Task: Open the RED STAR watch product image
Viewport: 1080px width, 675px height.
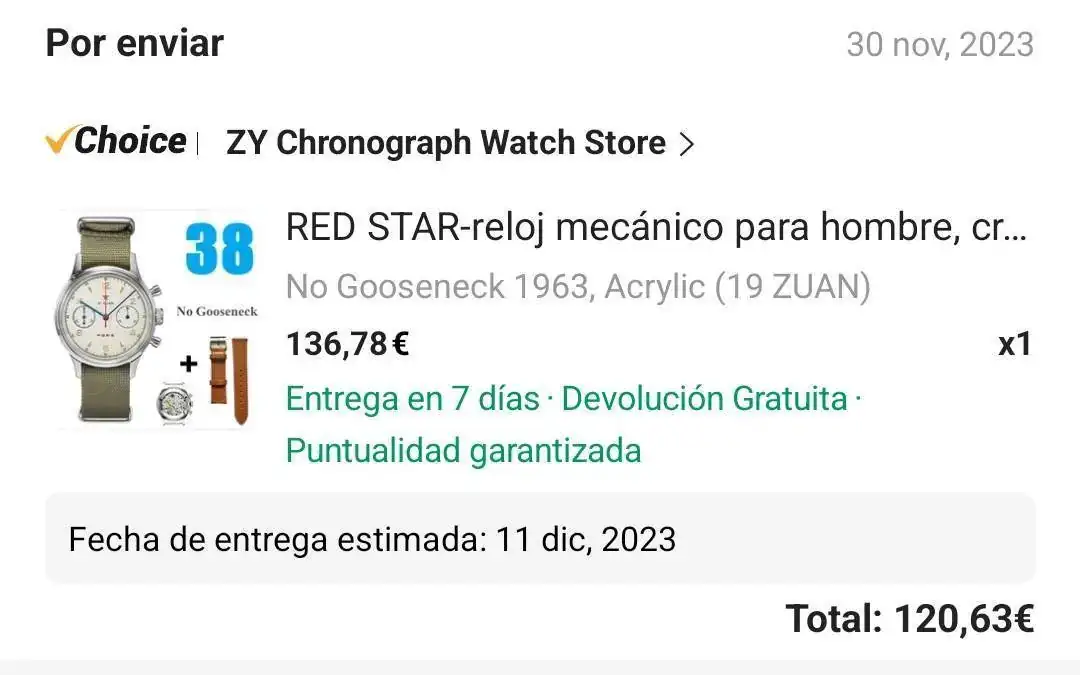Action: [x=156, y=321]
